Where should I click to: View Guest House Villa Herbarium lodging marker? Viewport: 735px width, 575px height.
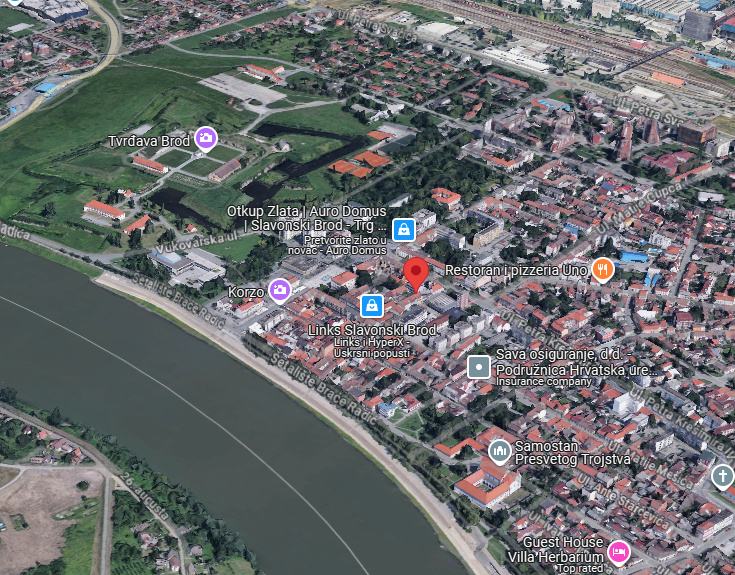coord(619,550)
